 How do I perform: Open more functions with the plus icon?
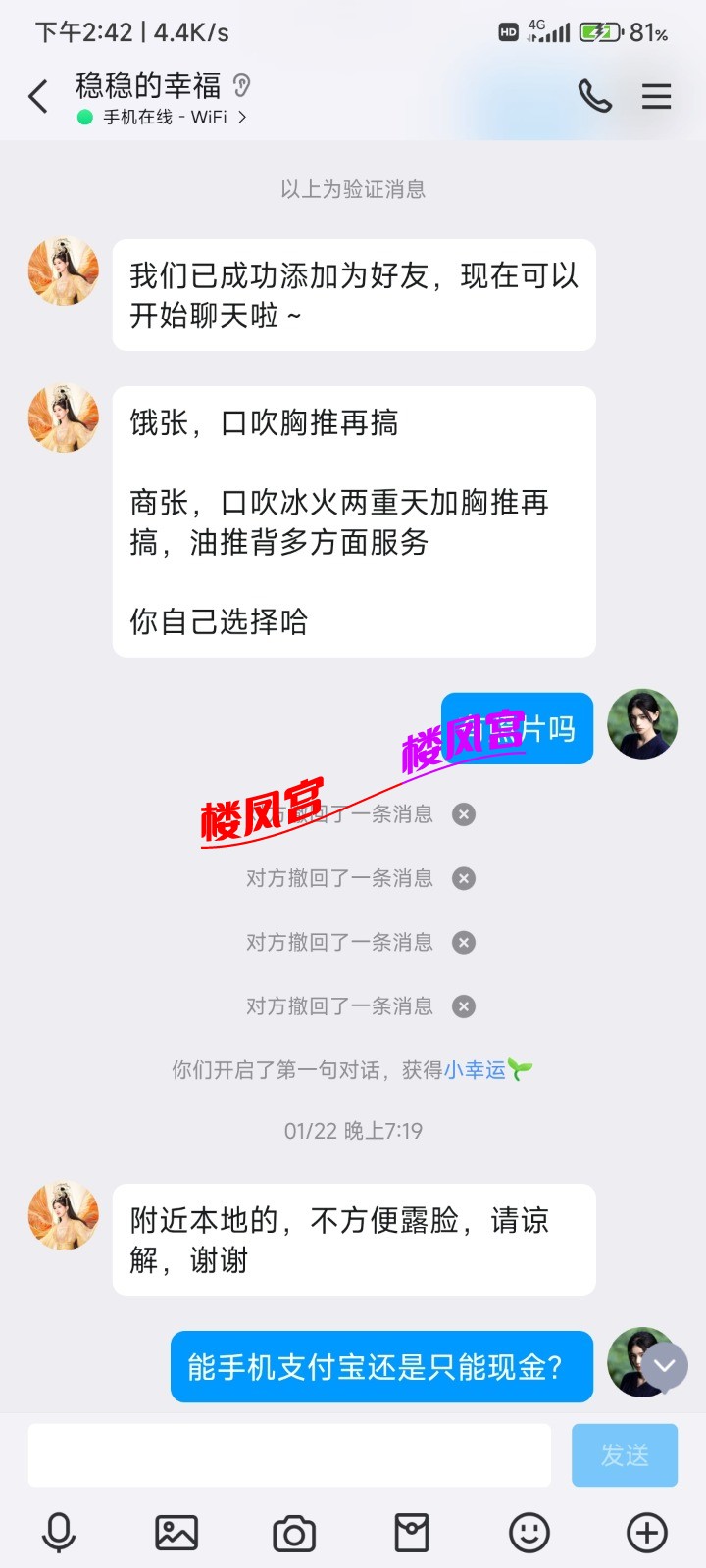645,1532
